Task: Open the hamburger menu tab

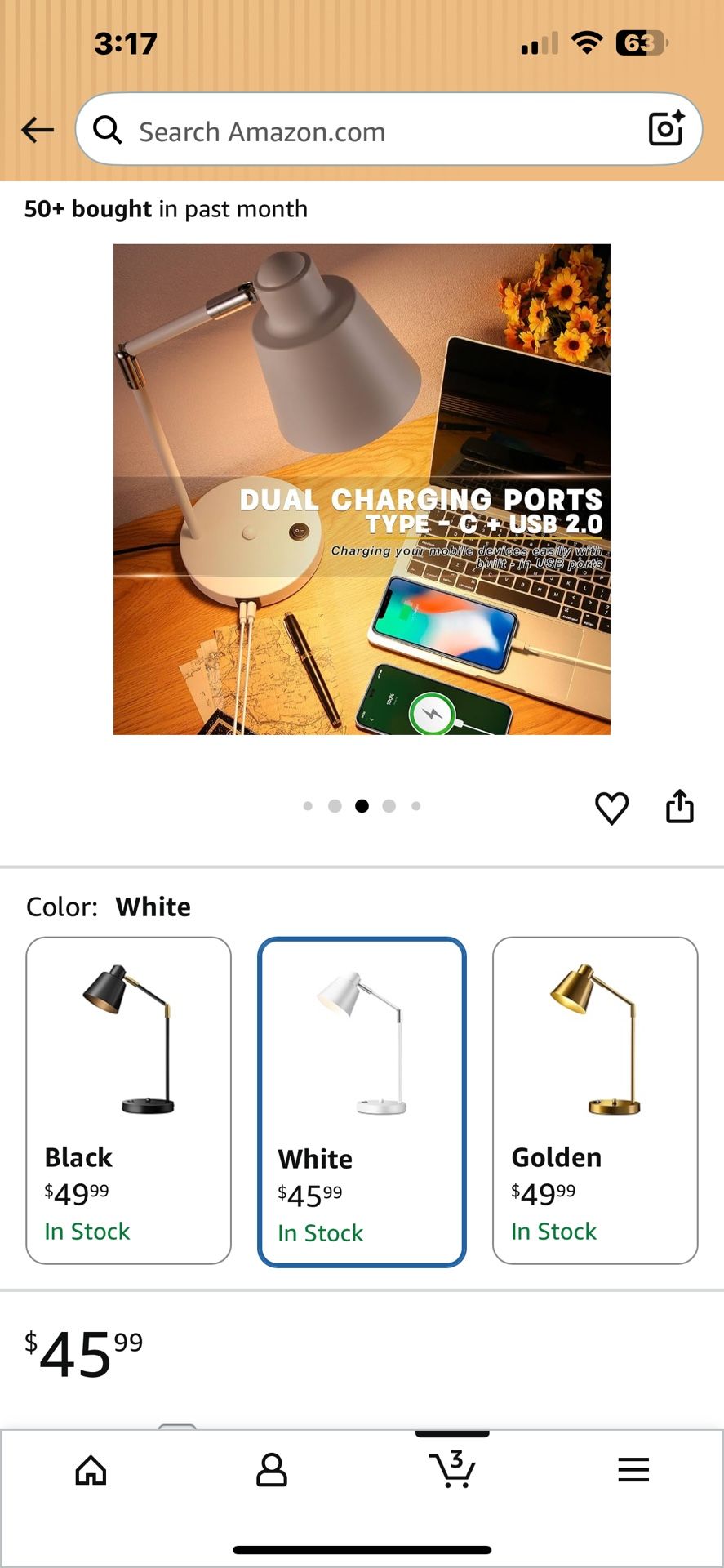Action: [633, 1470]
